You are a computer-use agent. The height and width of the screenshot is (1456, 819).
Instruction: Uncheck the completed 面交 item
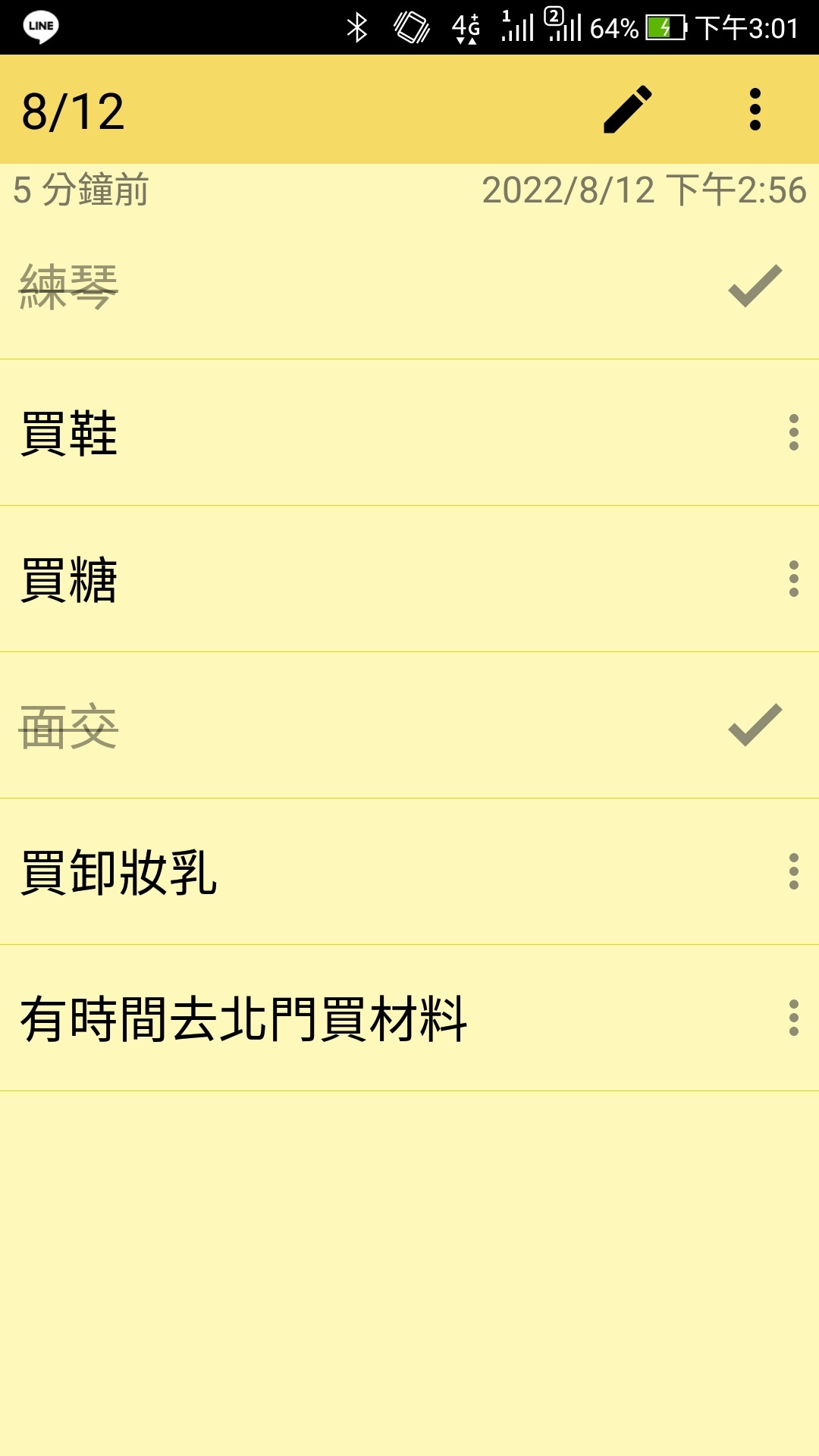(x=755, y=725)
